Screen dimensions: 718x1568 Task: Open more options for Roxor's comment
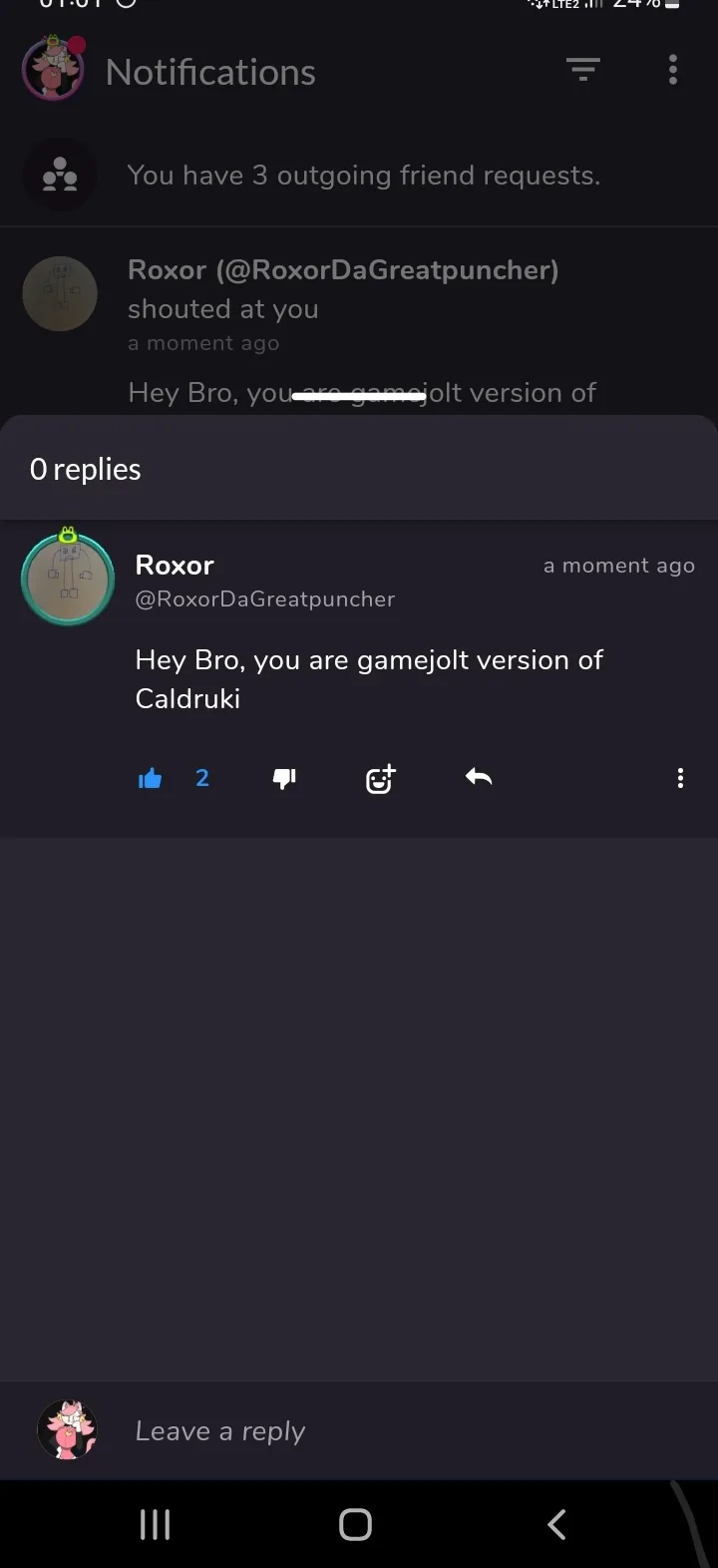pyautogui.click(x=680, y=778)
